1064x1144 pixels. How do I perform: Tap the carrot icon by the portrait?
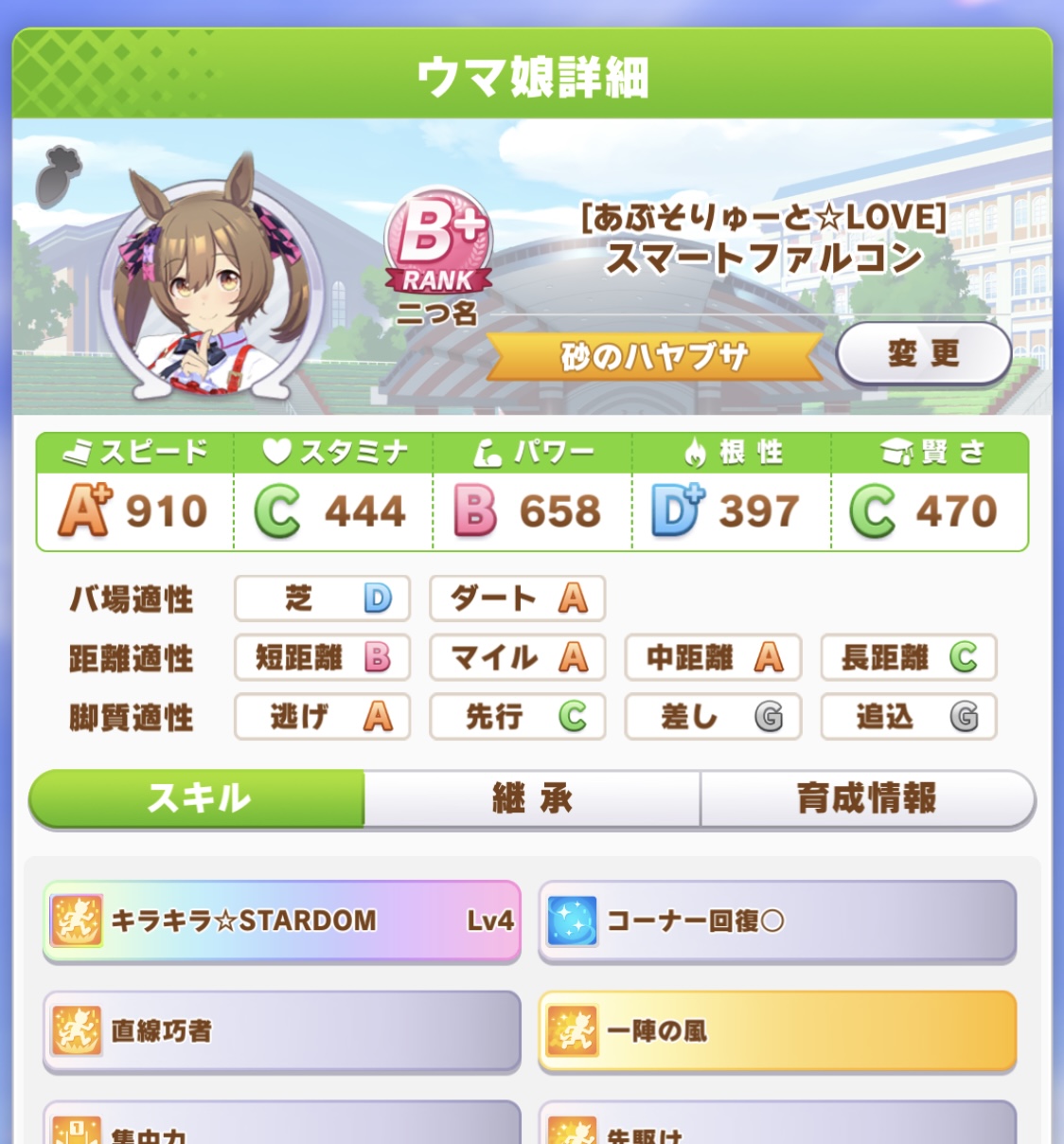[59, 176]
